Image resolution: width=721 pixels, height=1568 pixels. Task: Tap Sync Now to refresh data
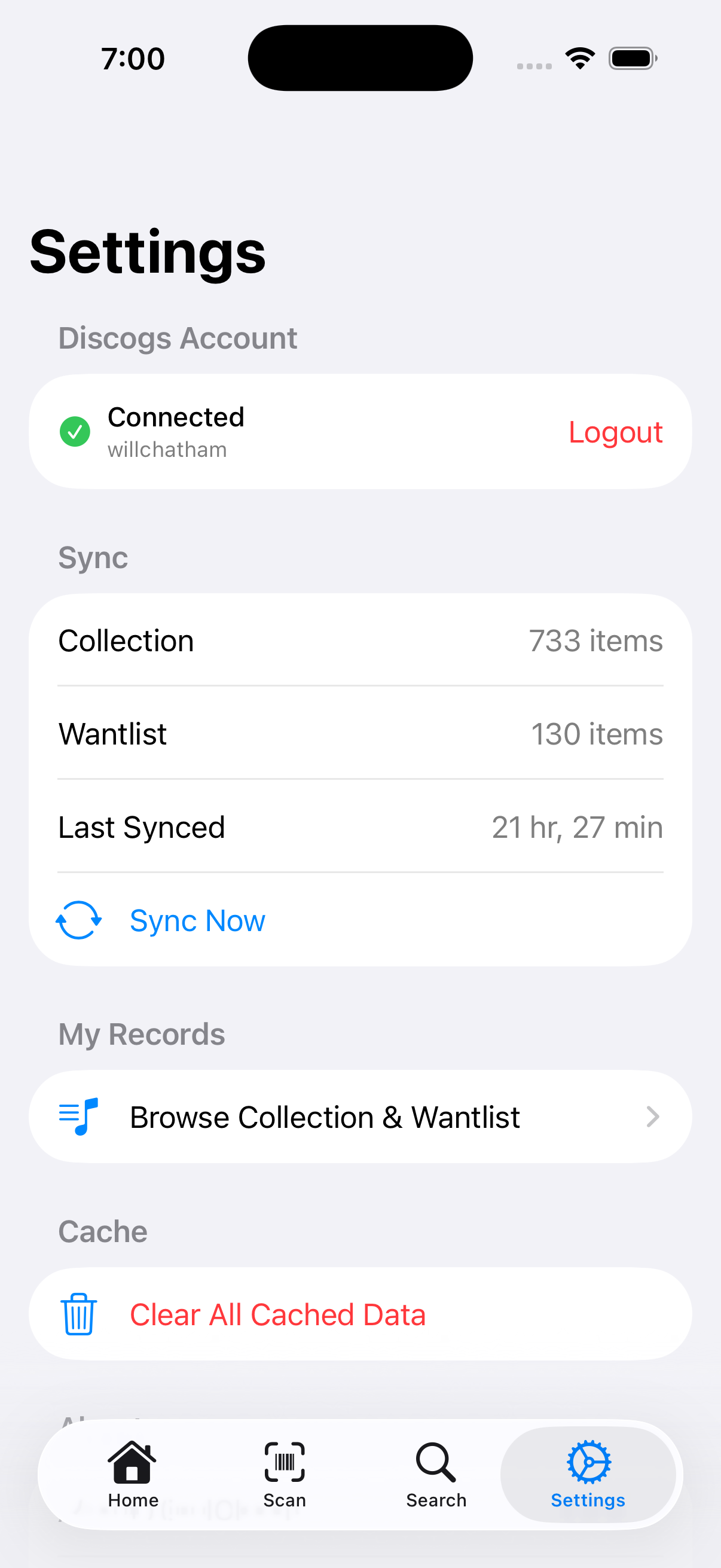(x=197, y=920)
